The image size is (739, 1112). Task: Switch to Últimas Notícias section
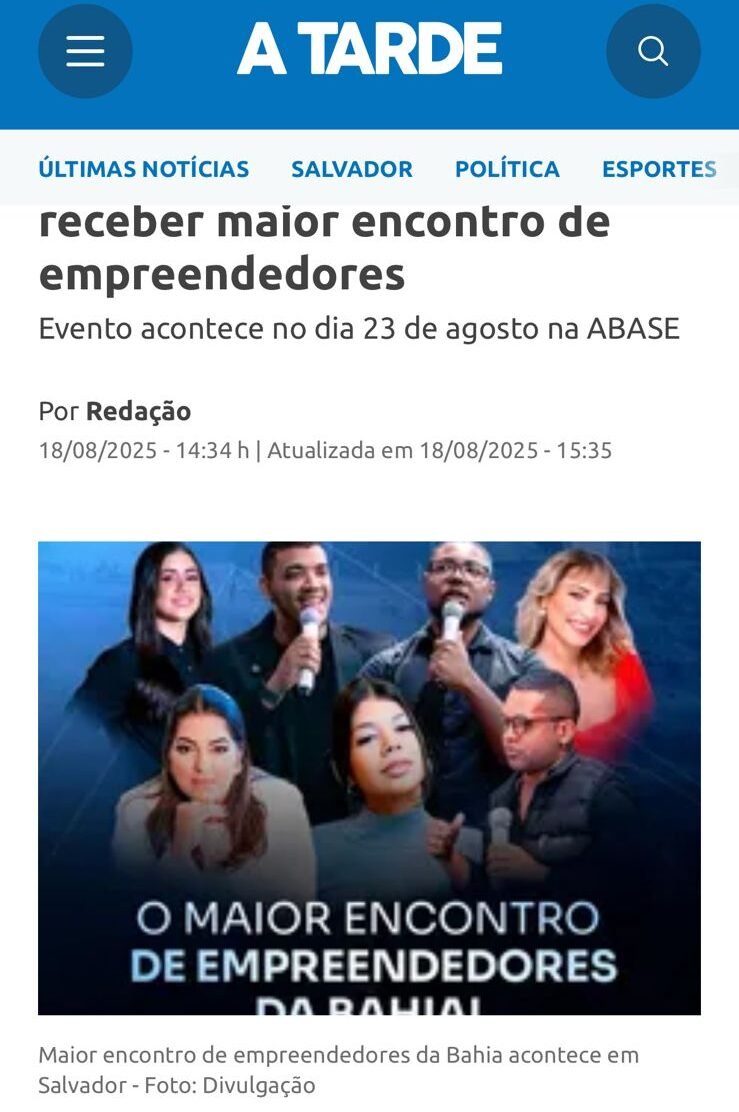[x=144, y=169]
